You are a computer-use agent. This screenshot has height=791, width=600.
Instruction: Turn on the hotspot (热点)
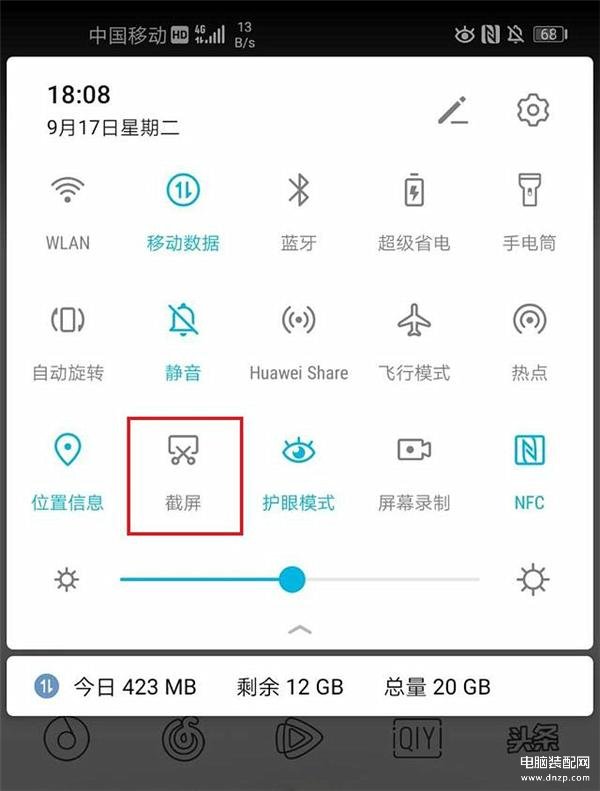click(x=529, y=321)
